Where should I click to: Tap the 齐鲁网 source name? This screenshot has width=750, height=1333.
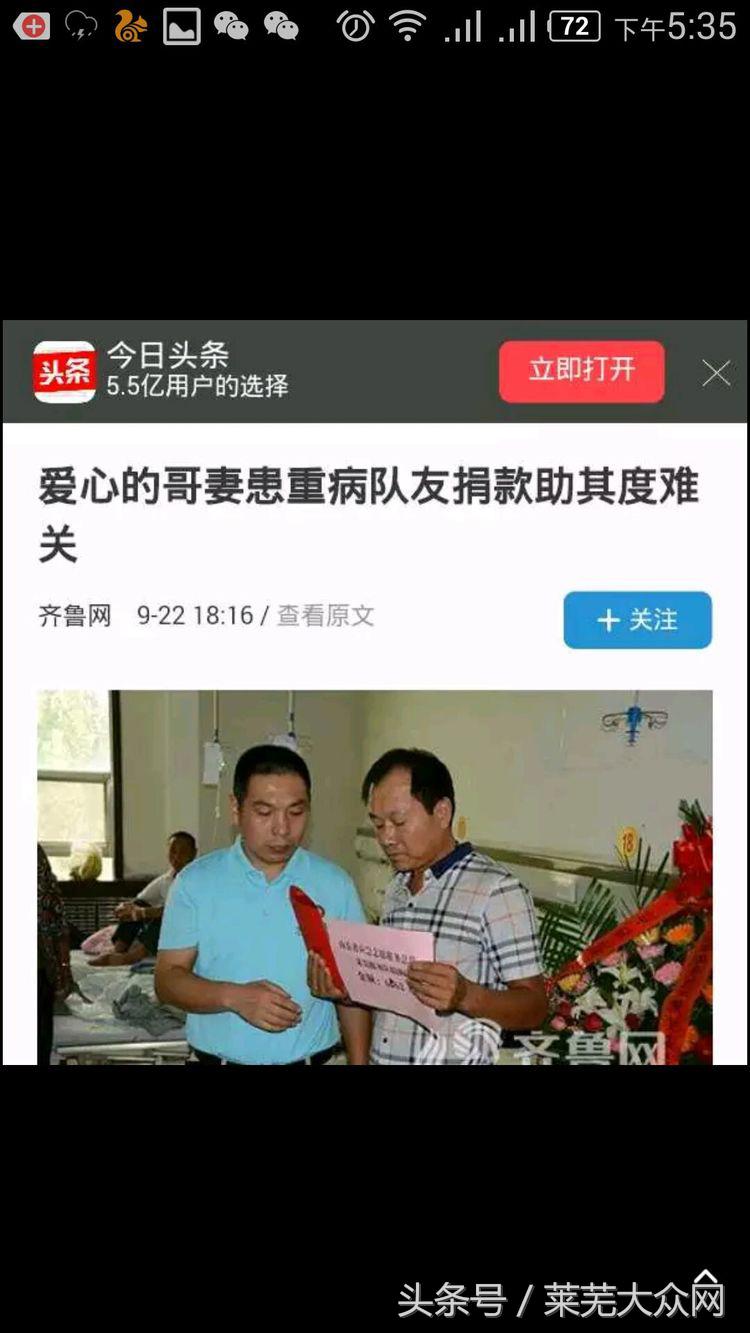(x=71, y=616)
